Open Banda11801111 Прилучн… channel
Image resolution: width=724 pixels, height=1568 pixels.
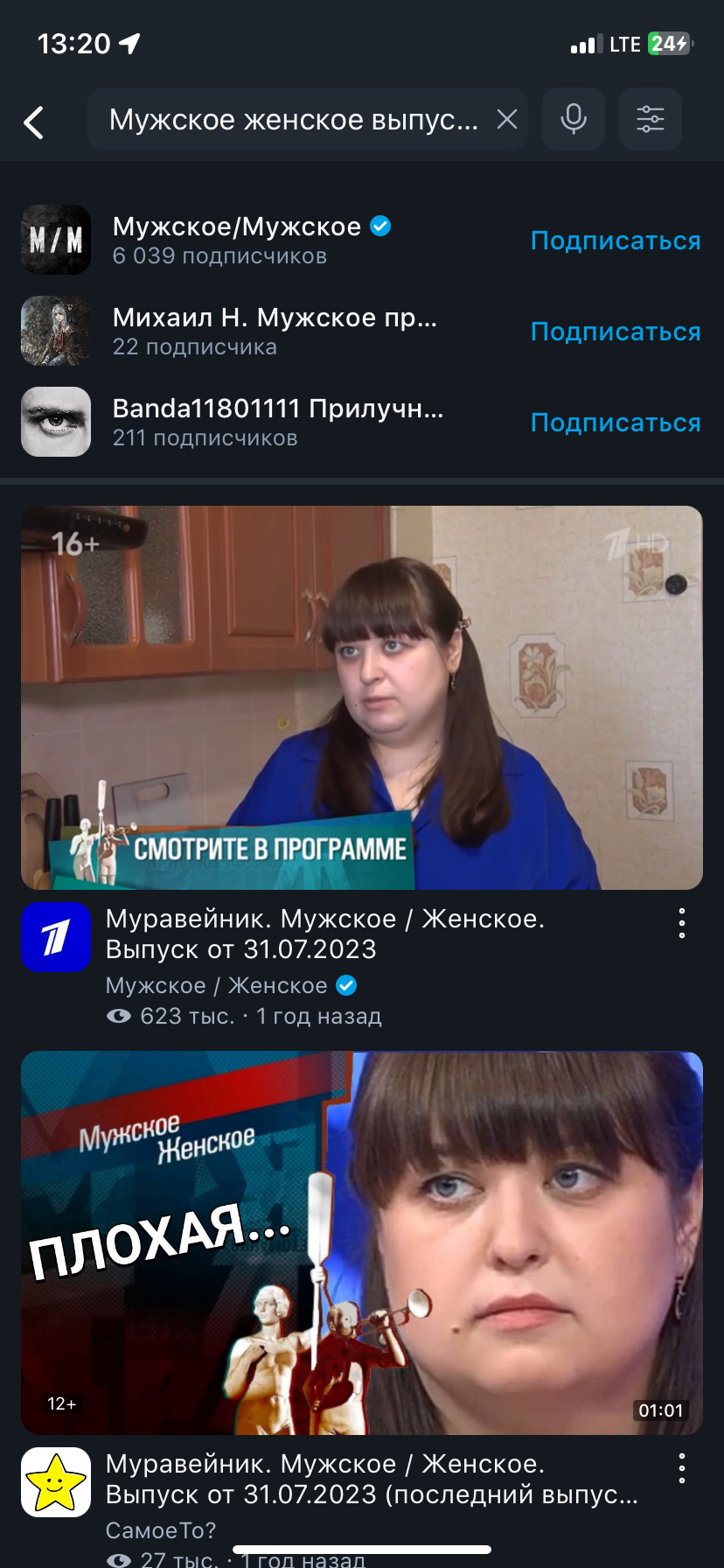coord(262,422)
